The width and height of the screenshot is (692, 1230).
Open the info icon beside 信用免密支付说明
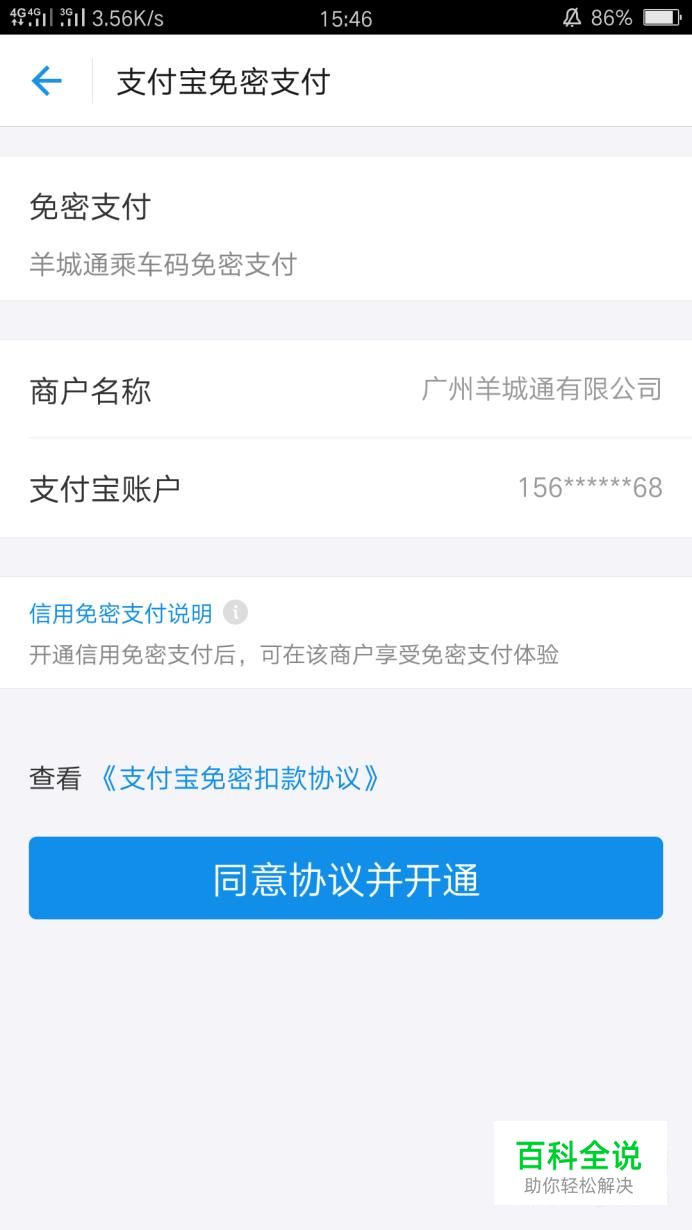tap(235, 612)
